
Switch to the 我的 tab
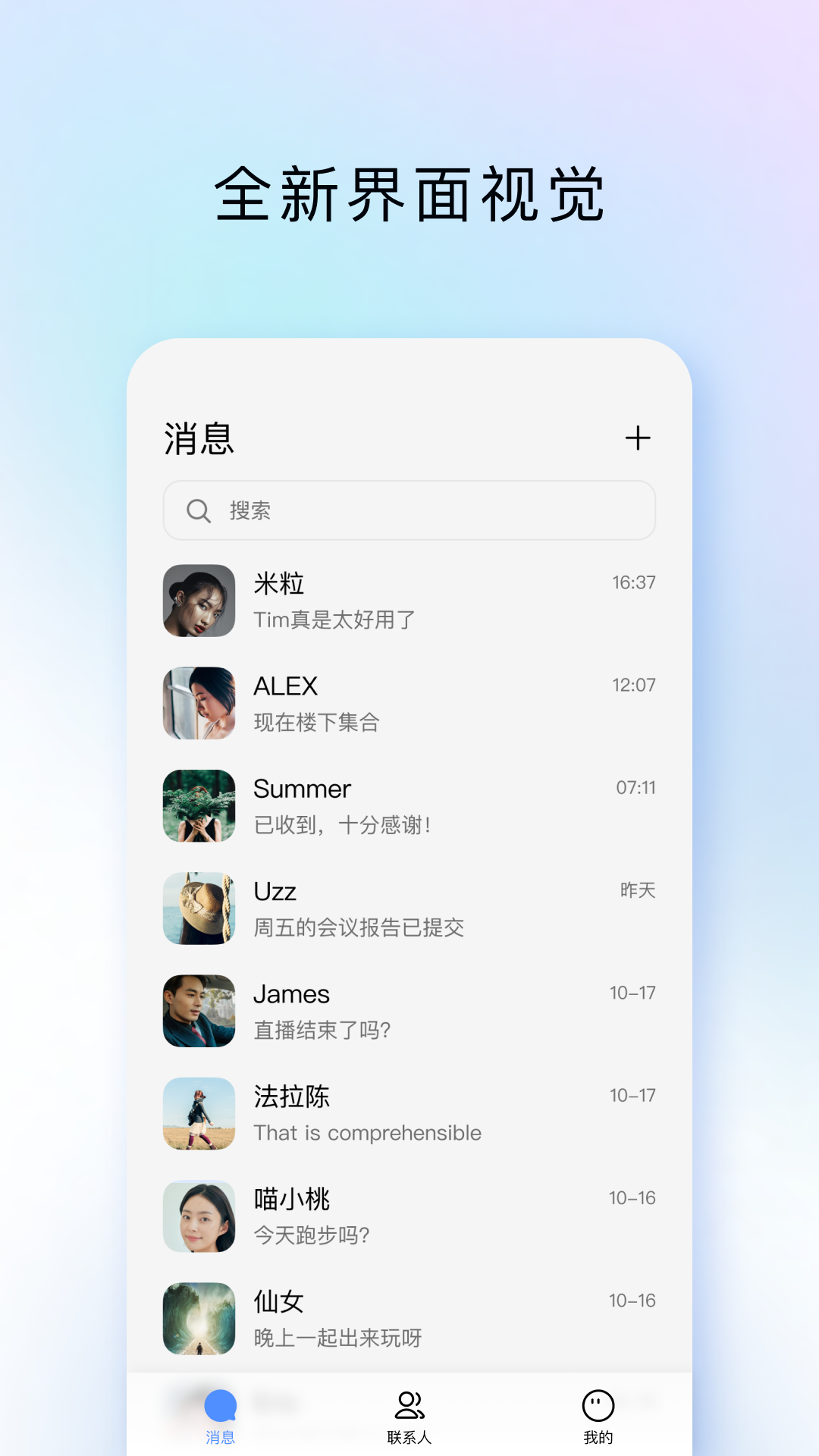point(599,1414)
